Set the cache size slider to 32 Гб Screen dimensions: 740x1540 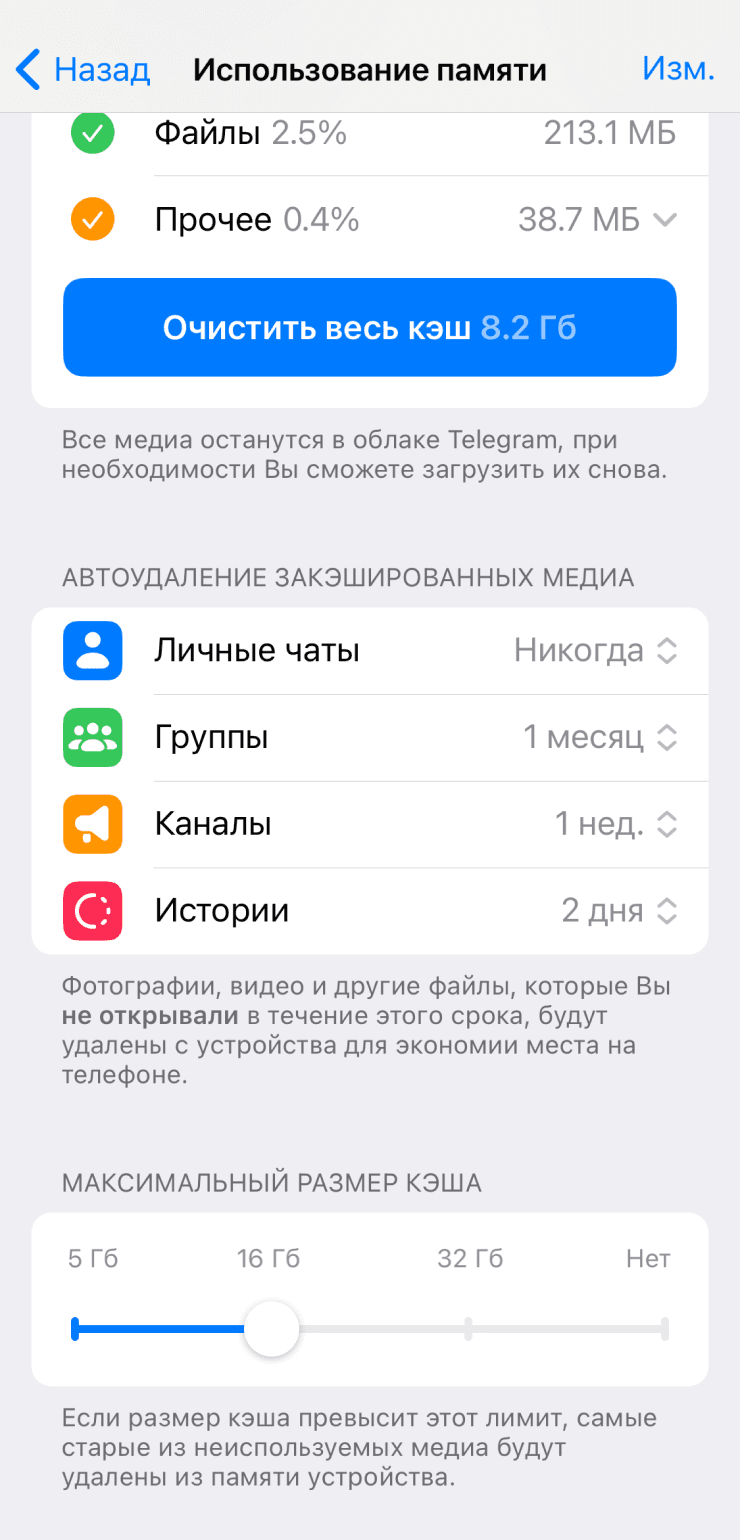(x=468, y=1328)
